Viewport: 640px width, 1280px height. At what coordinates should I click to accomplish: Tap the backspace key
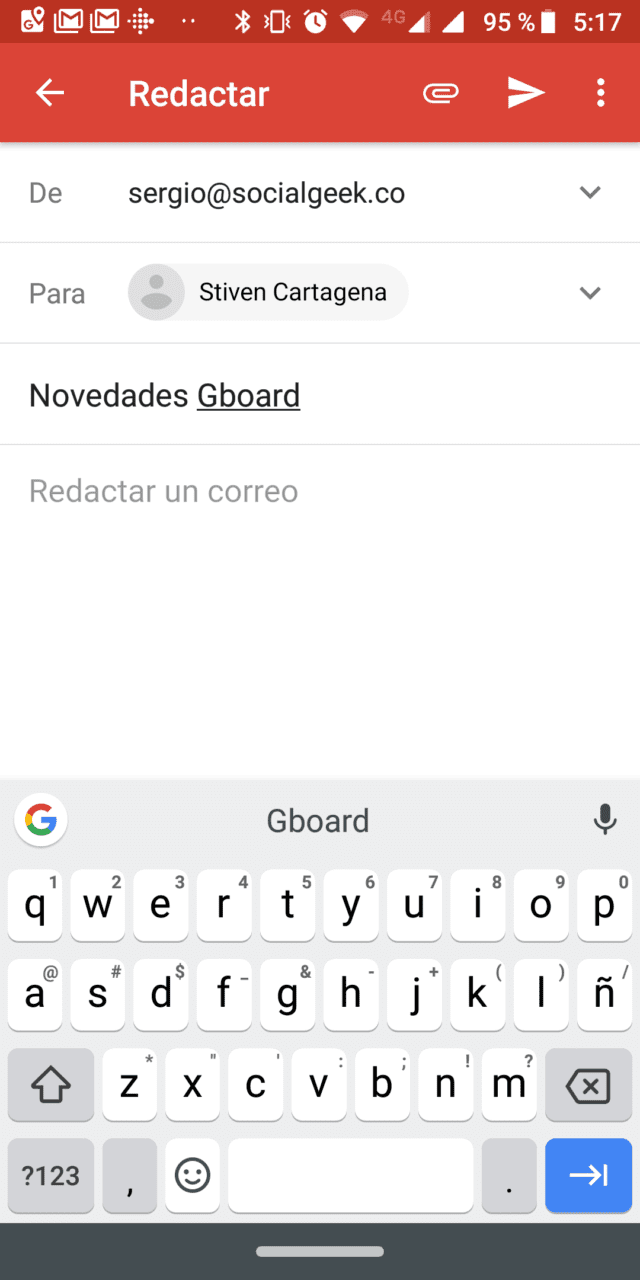(x=588, y=1085)
